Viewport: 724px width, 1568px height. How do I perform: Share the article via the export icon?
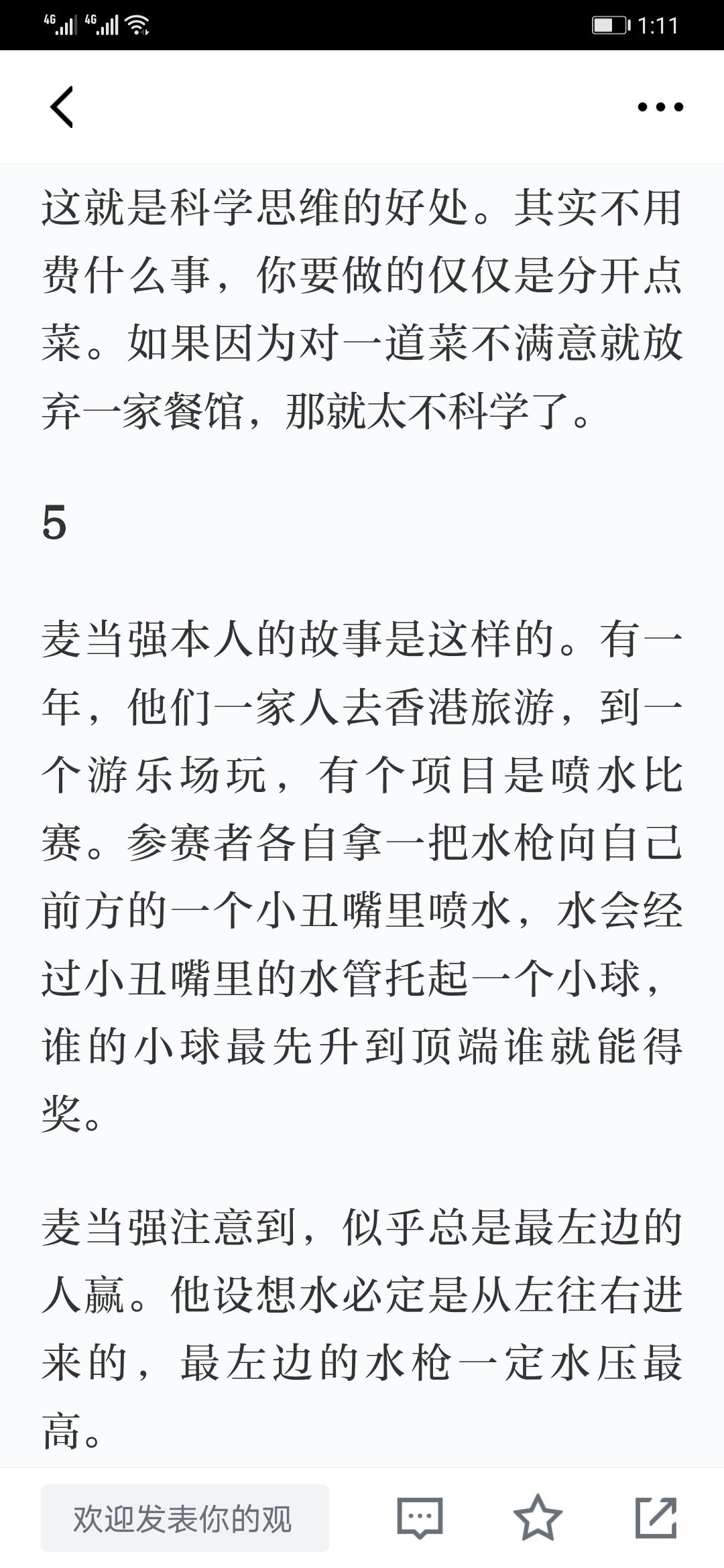click(656, 1518)
